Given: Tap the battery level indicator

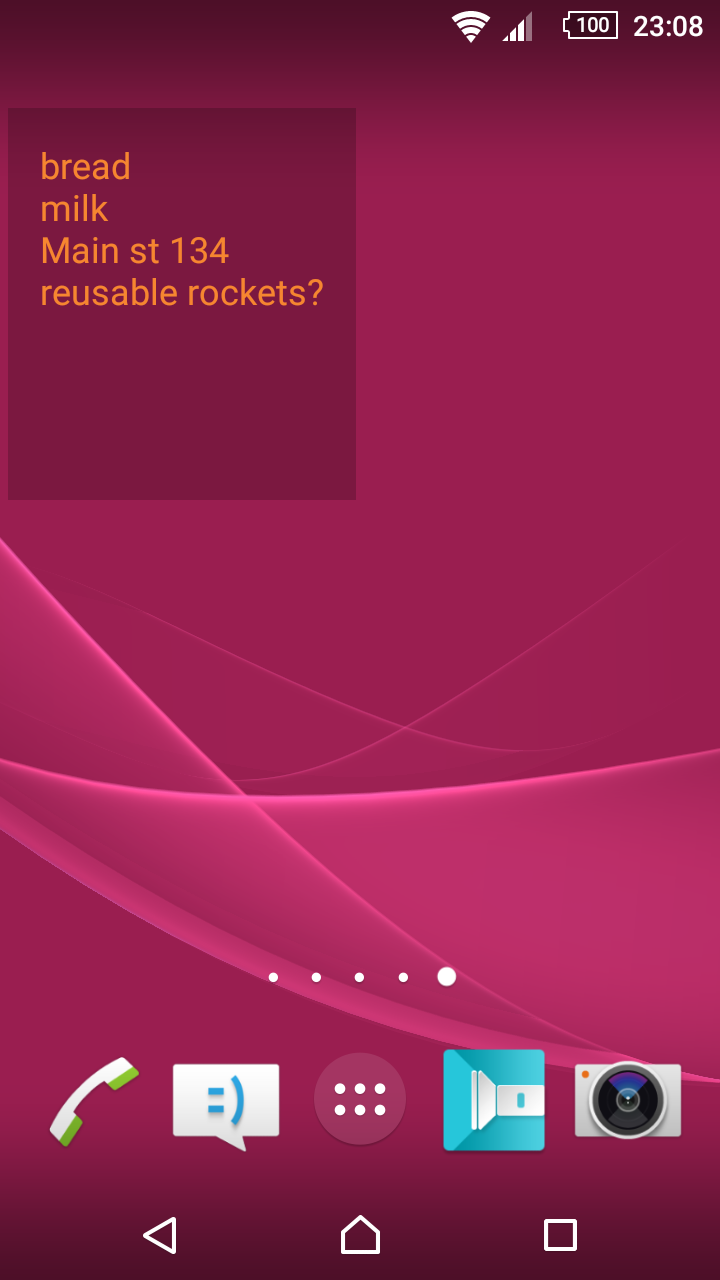Looking at the screenshot, I should pos(590,27).
